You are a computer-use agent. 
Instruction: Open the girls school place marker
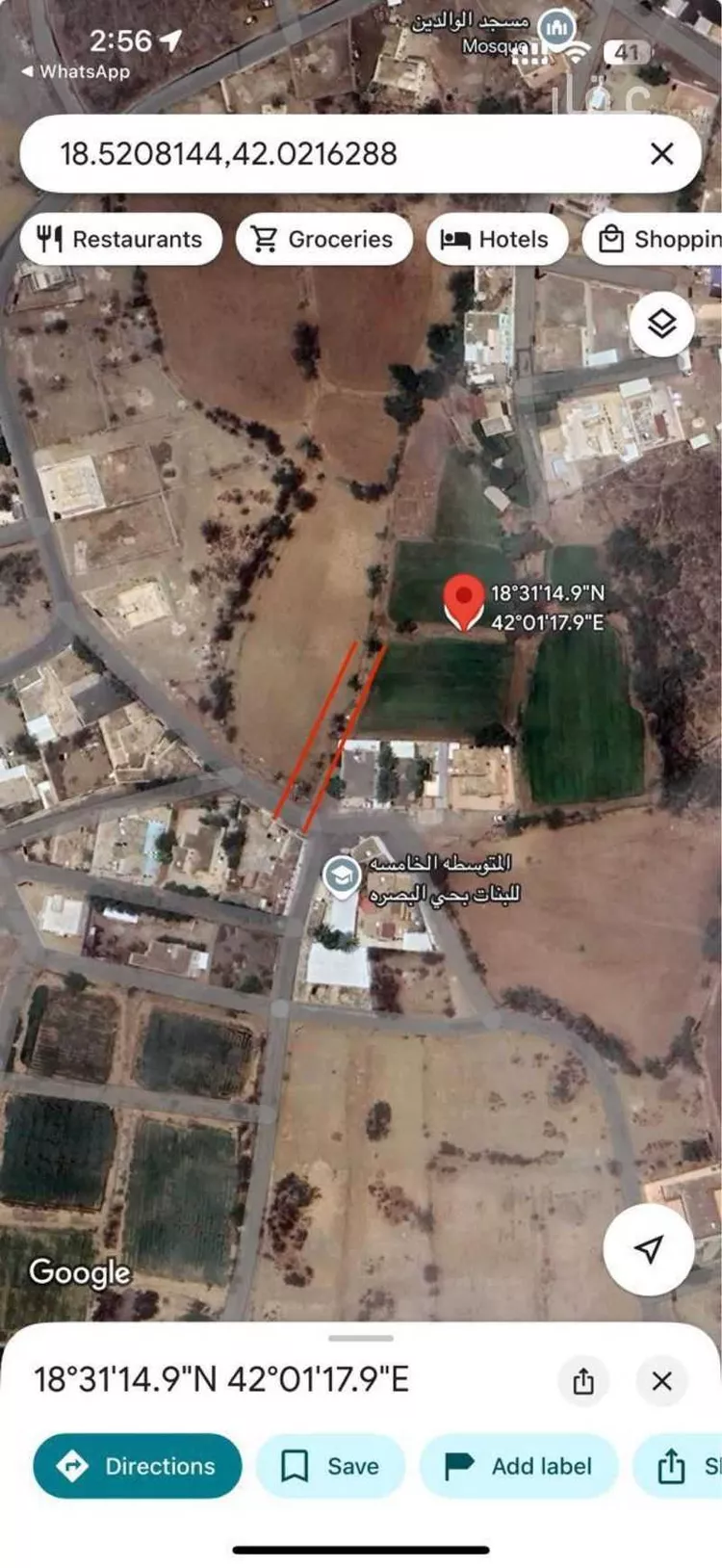340,875
